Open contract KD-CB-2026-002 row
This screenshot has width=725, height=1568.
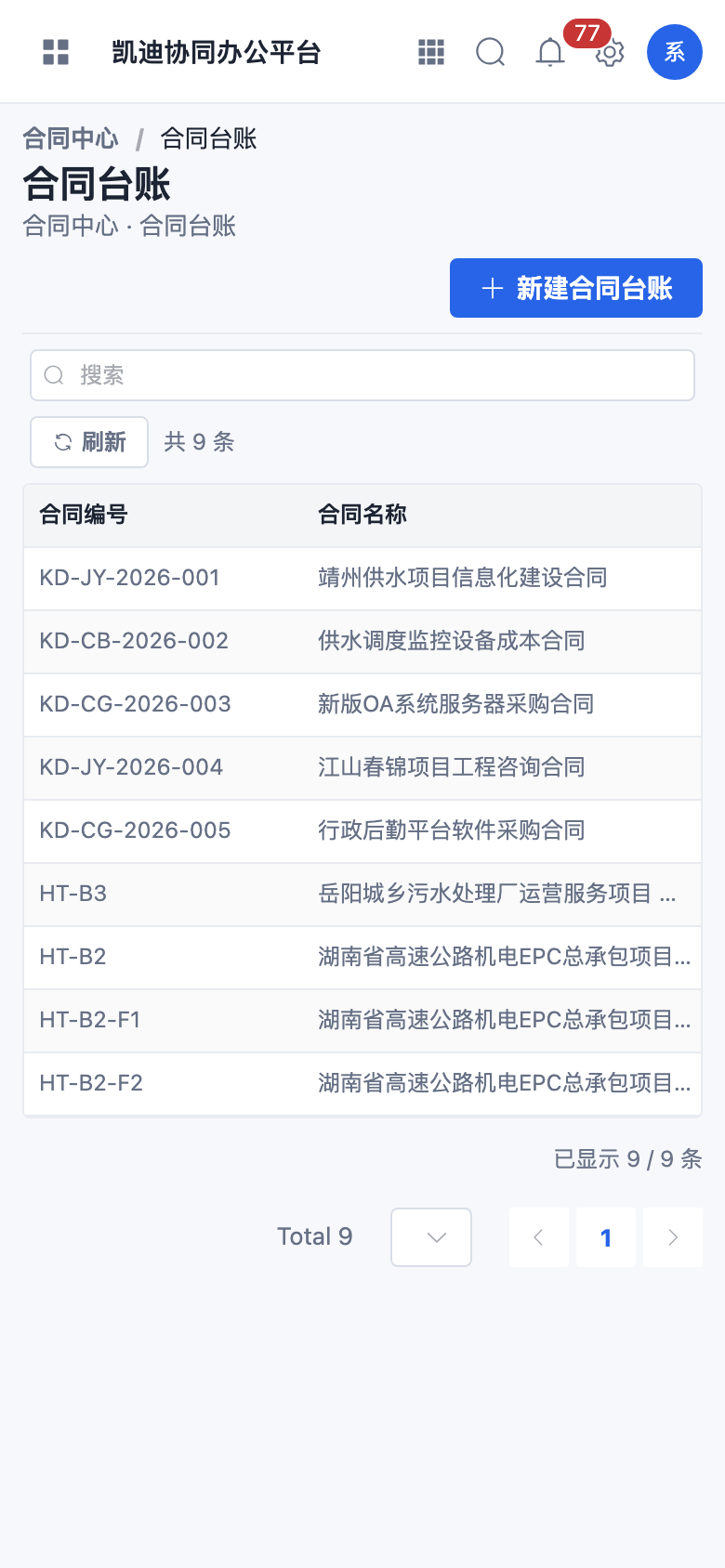point(362,641)
